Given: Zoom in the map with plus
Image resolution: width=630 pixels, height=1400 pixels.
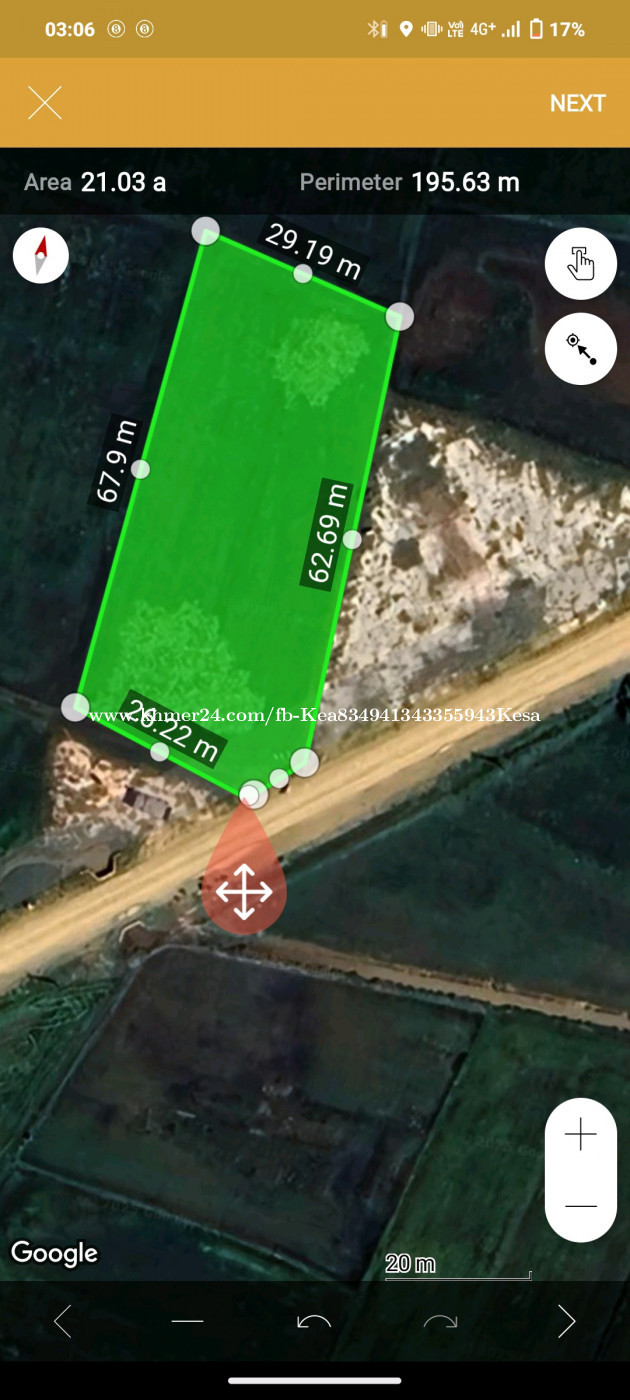Looking at the screenshot, I should [580, 1135].
